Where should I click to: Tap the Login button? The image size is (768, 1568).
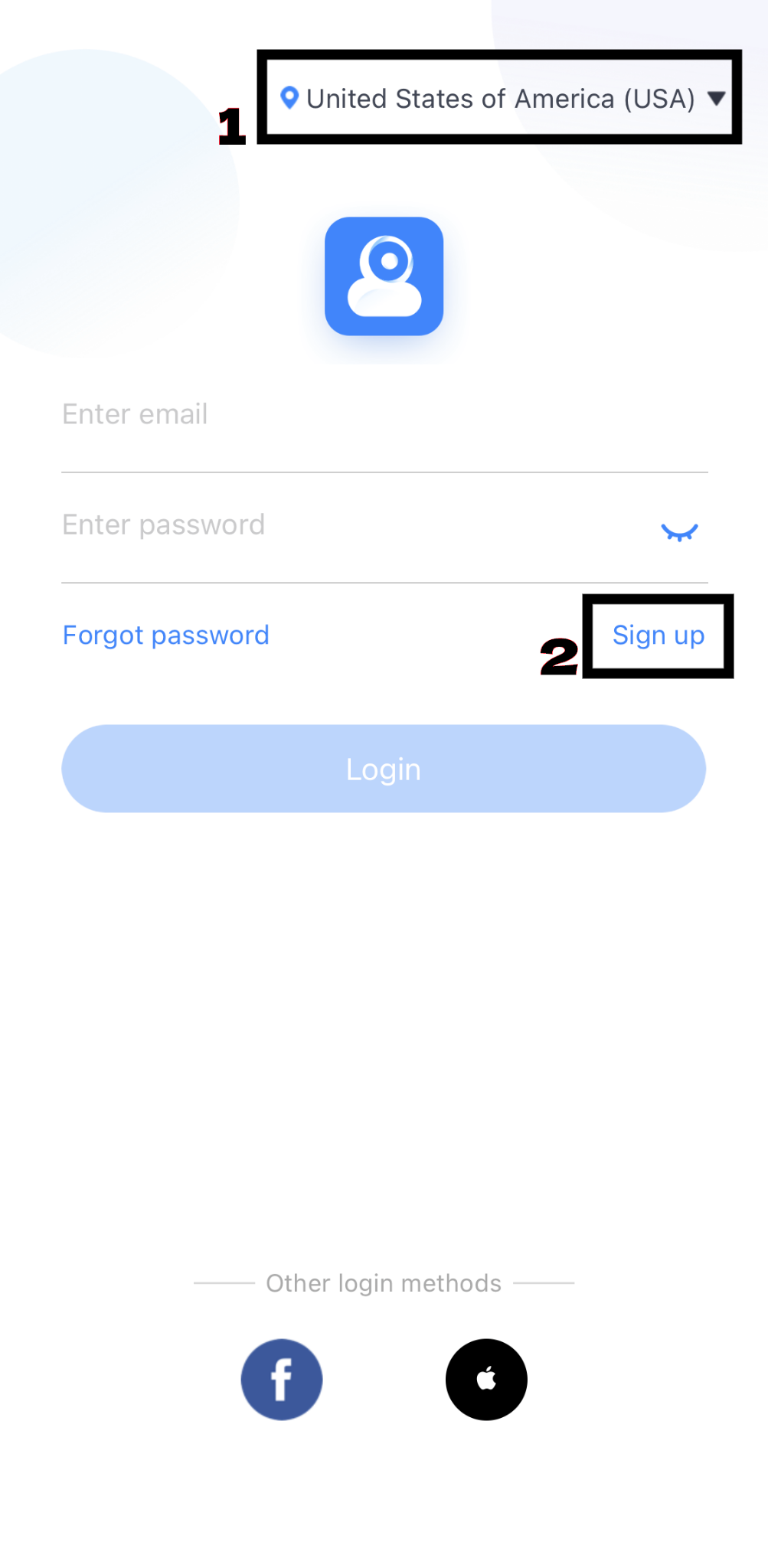[383, 769]
